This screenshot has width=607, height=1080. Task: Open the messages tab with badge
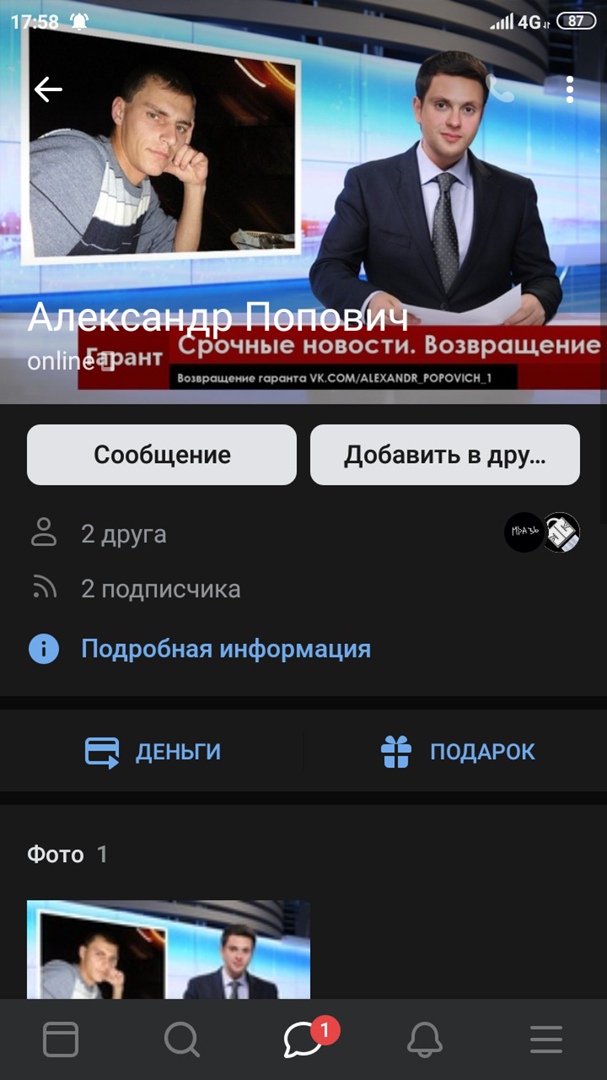click(303, 1040)
